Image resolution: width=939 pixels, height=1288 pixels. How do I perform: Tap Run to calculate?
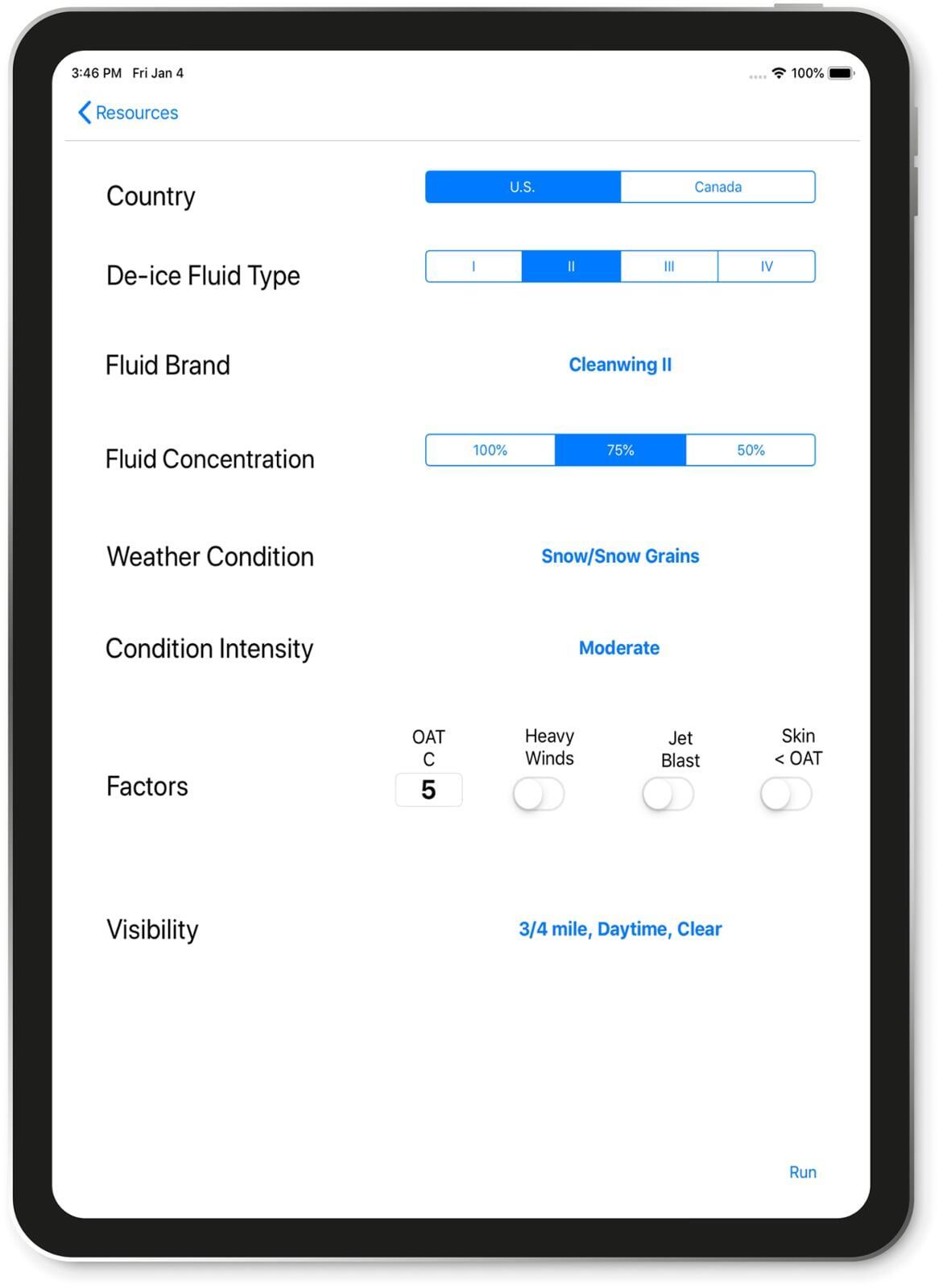(802, 1172)
